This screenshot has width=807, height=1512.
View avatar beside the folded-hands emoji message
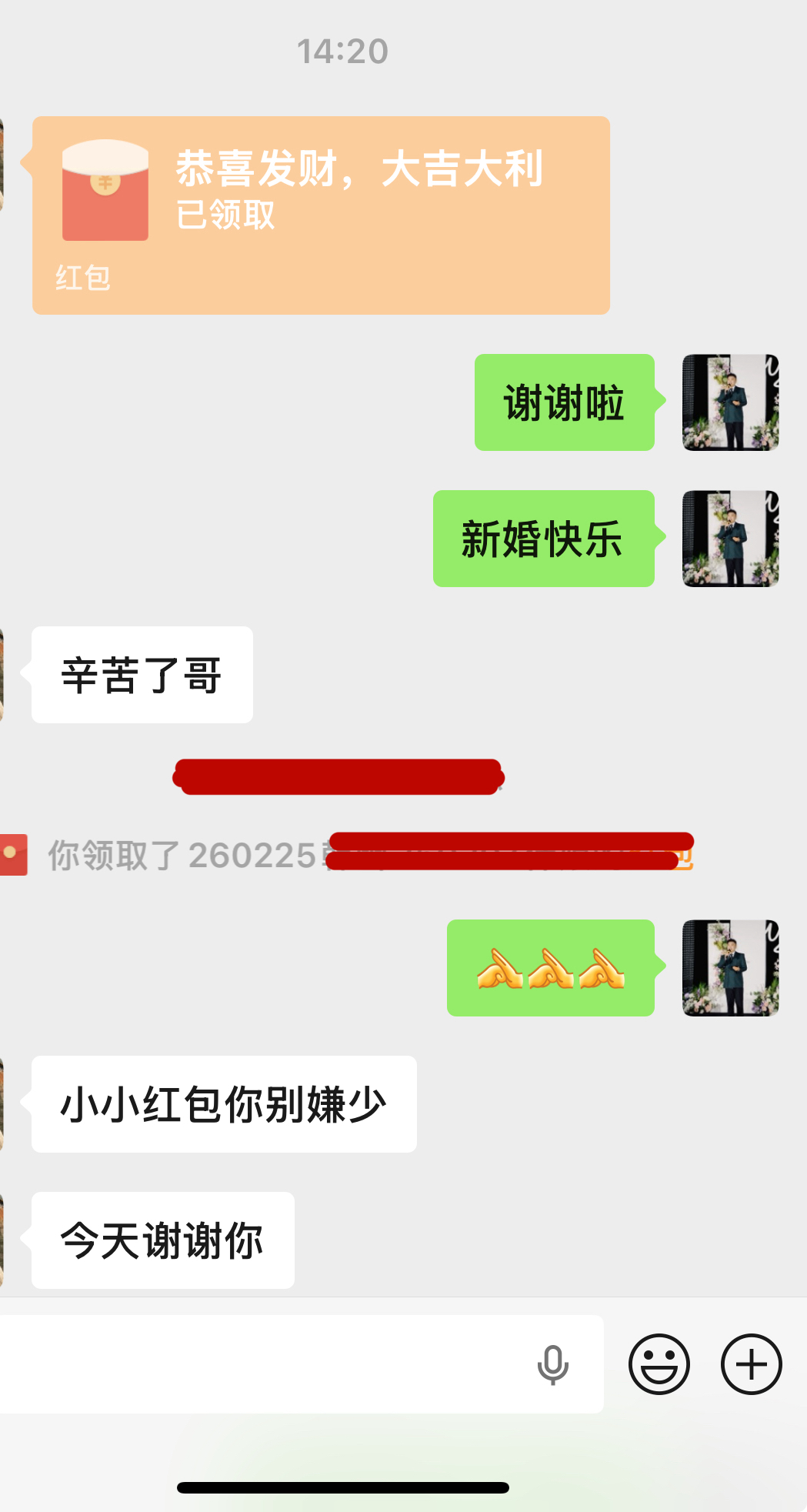pos(730,968)
